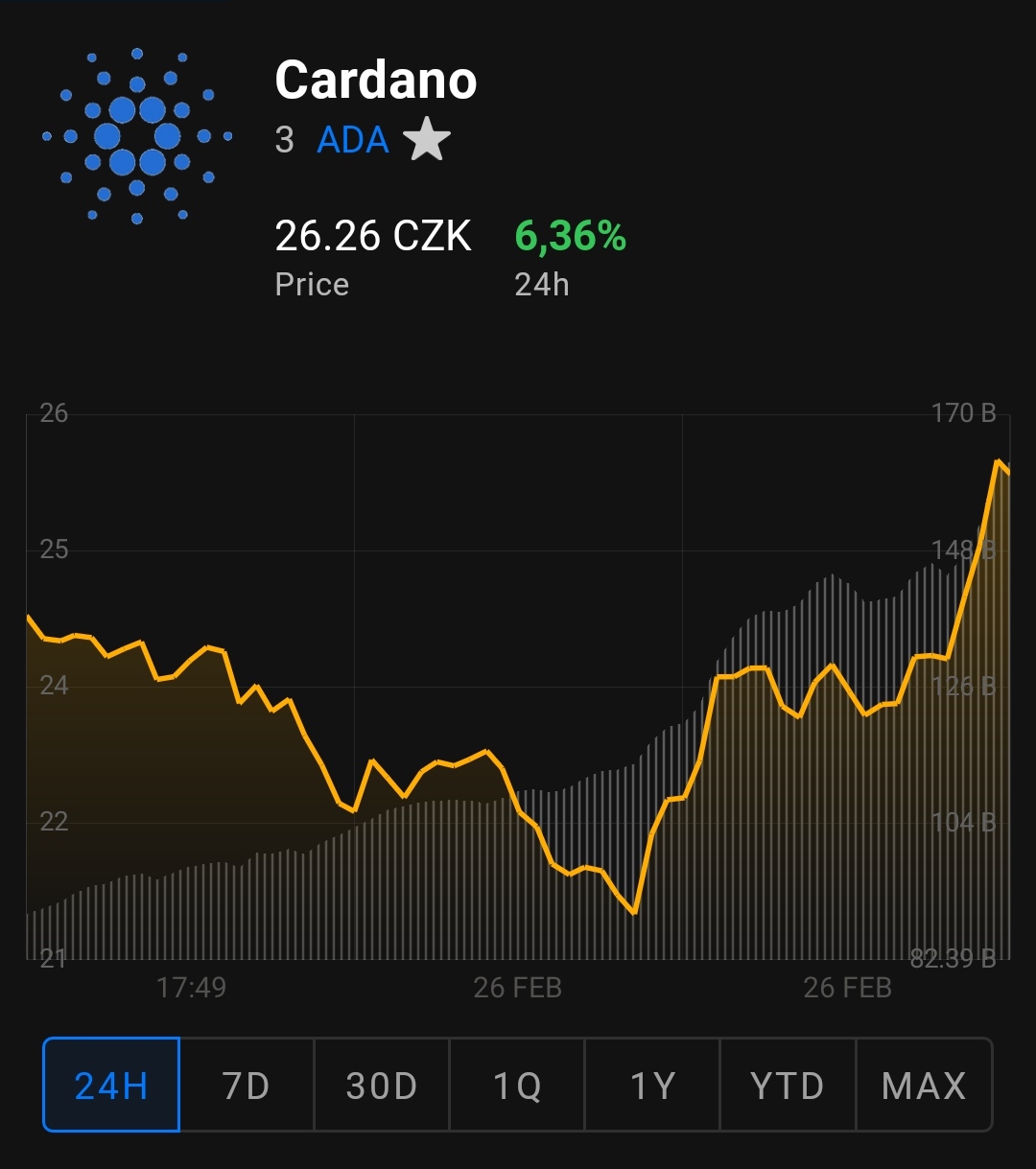Switch the chart to 7D
Image resolution: width=1036 pixels, height=1169 pixels.
(247, 1086)
